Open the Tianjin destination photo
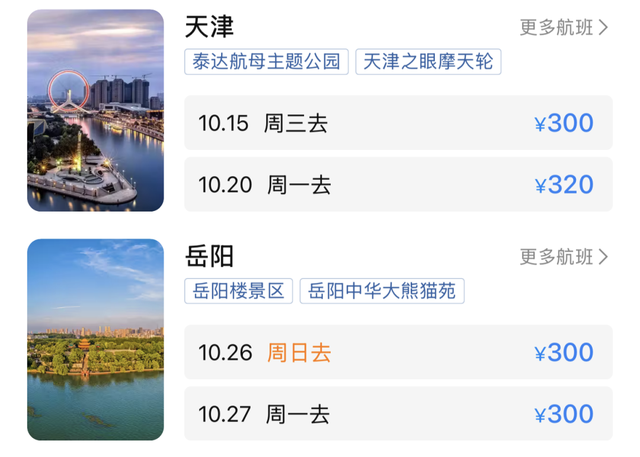The image size is (640, 457). [x=95, y=111]
